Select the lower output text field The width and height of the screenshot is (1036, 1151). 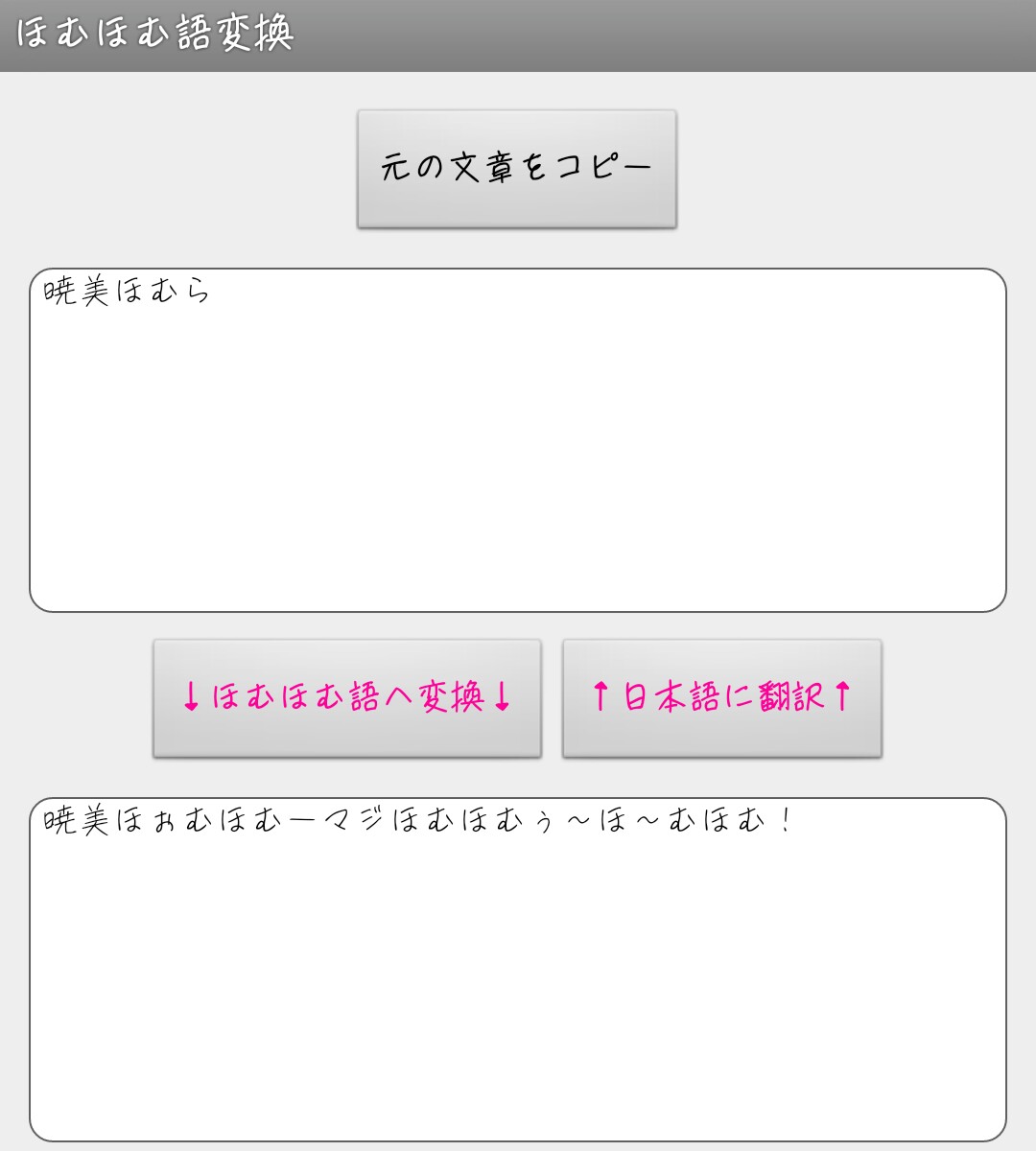tap(518, 969)
